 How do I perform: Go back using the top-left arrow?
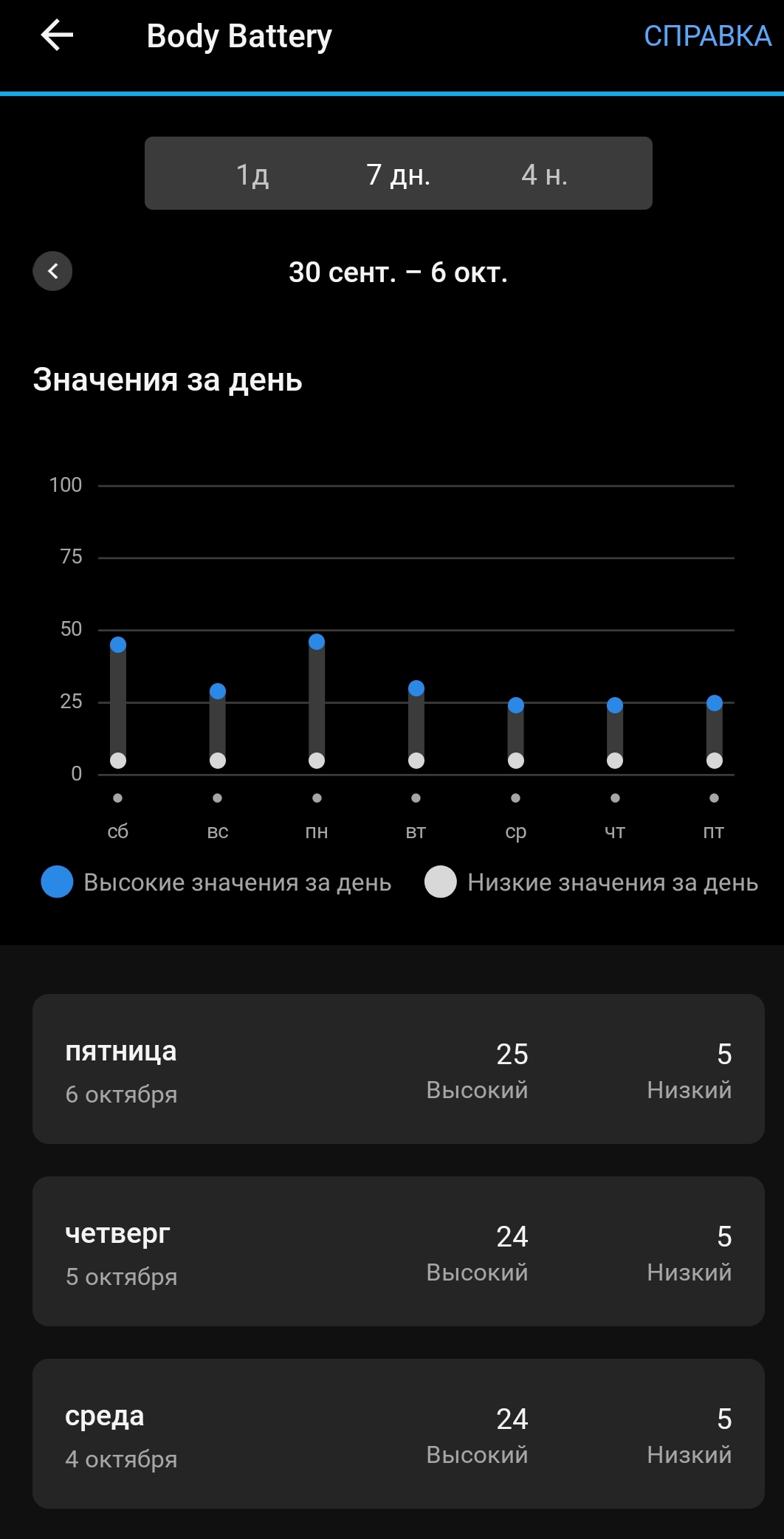[x=57, y=35]
